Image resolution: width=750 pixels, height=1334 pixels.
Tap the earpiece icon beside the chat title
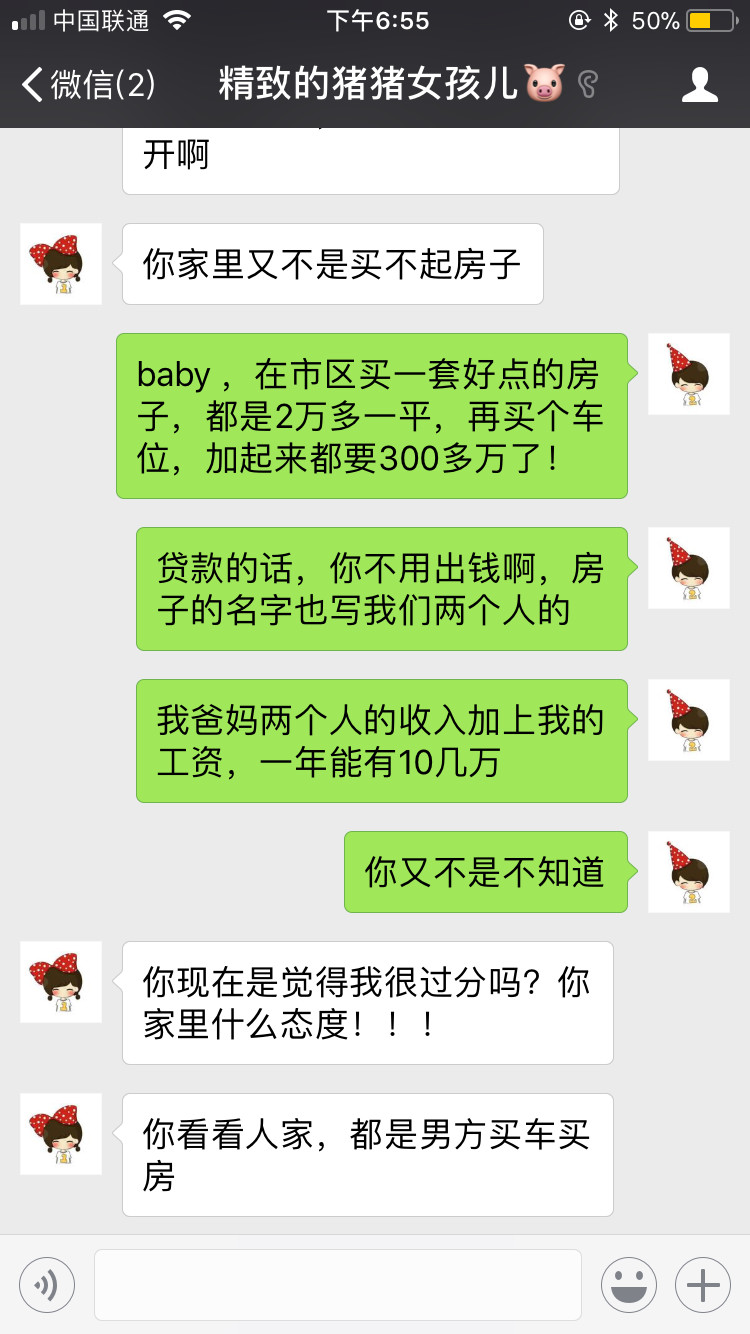(x=590, y=85)
